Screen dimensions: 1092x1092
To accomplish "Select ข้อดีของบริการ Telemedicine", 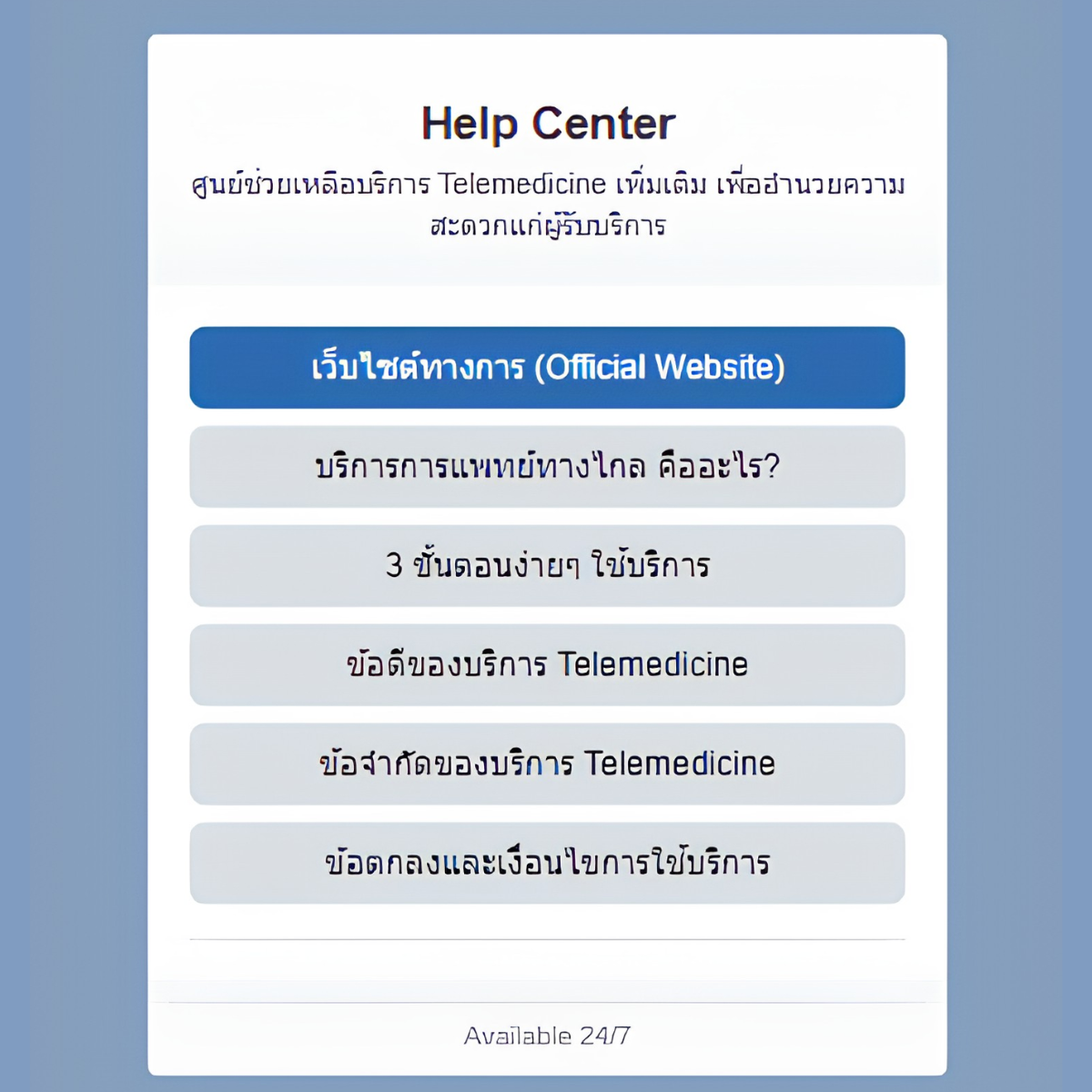I will pos(547,665).
